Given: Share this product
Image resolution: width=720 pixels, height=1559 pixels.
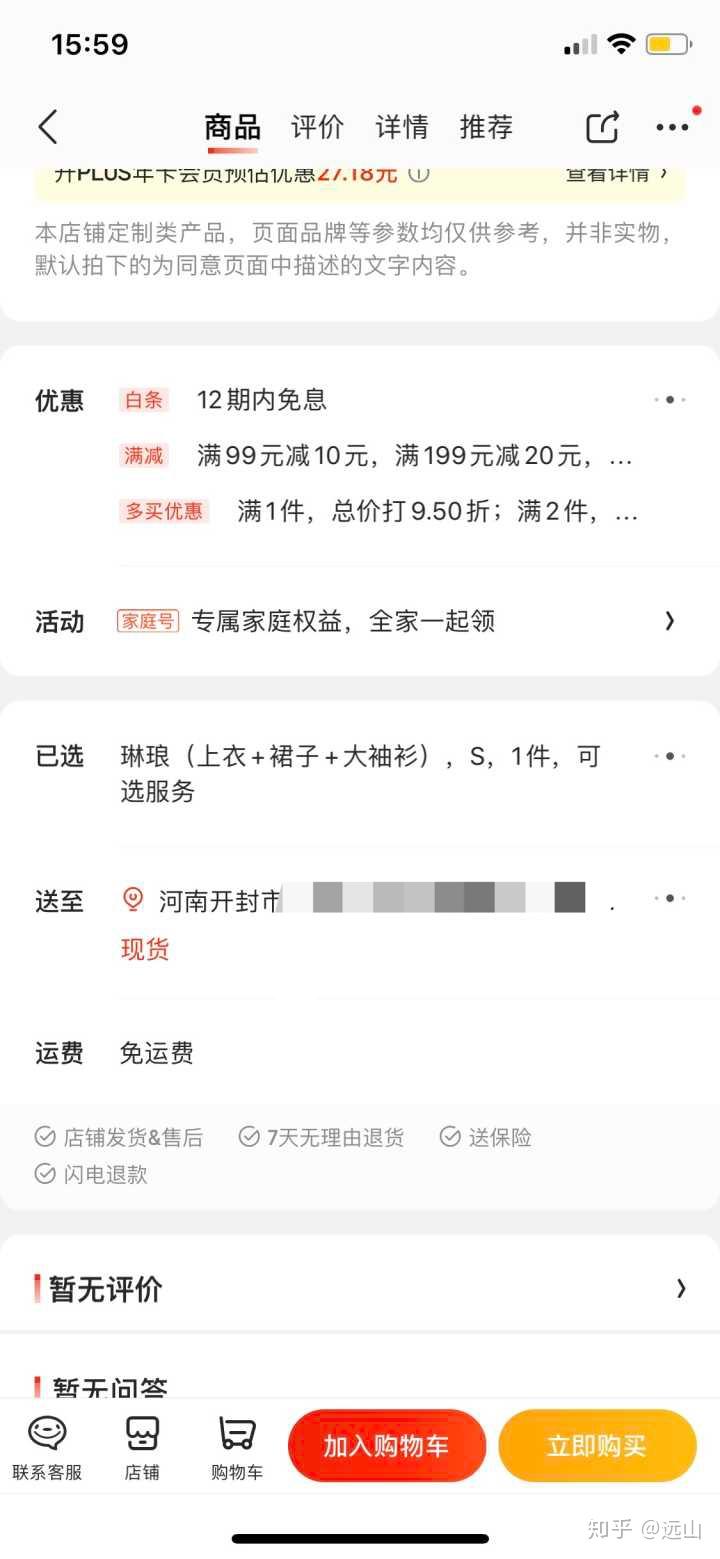Looking at the screenshot, I should pos(602,127).
